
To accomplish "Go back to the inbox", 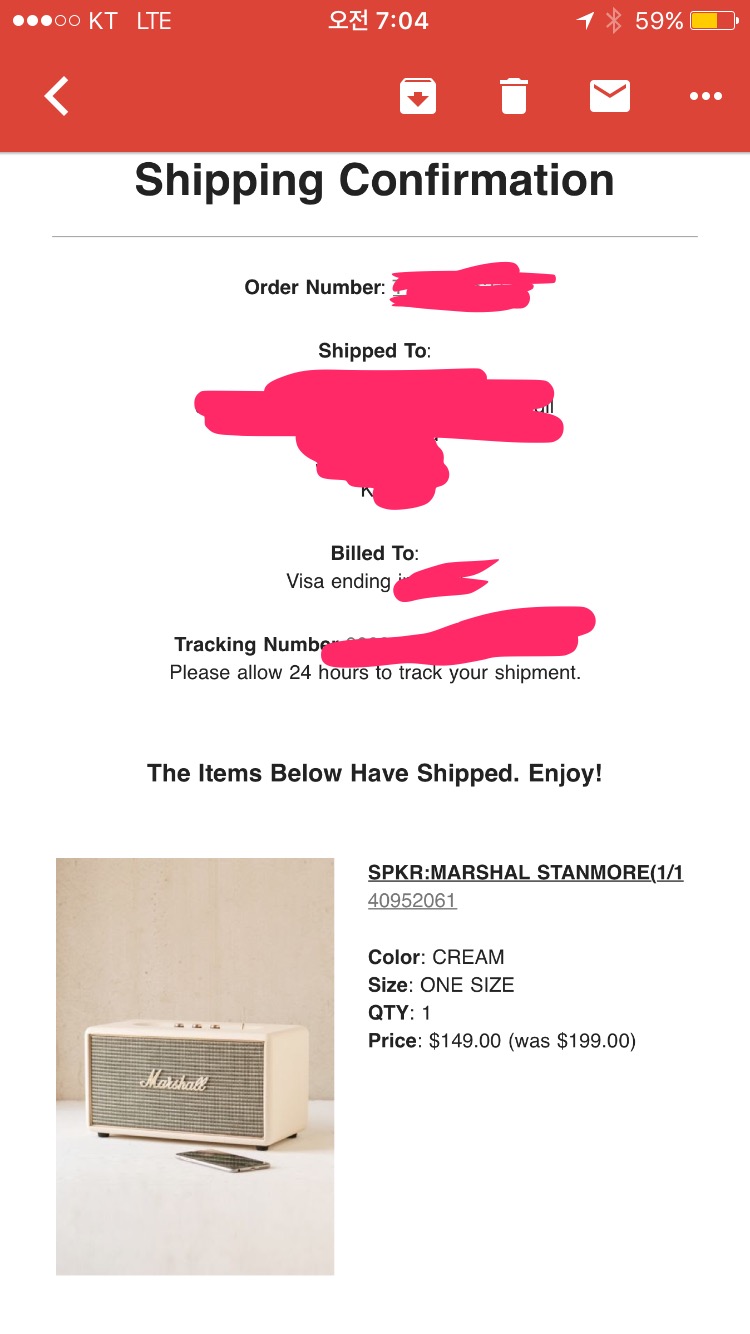I will point(57,97).
